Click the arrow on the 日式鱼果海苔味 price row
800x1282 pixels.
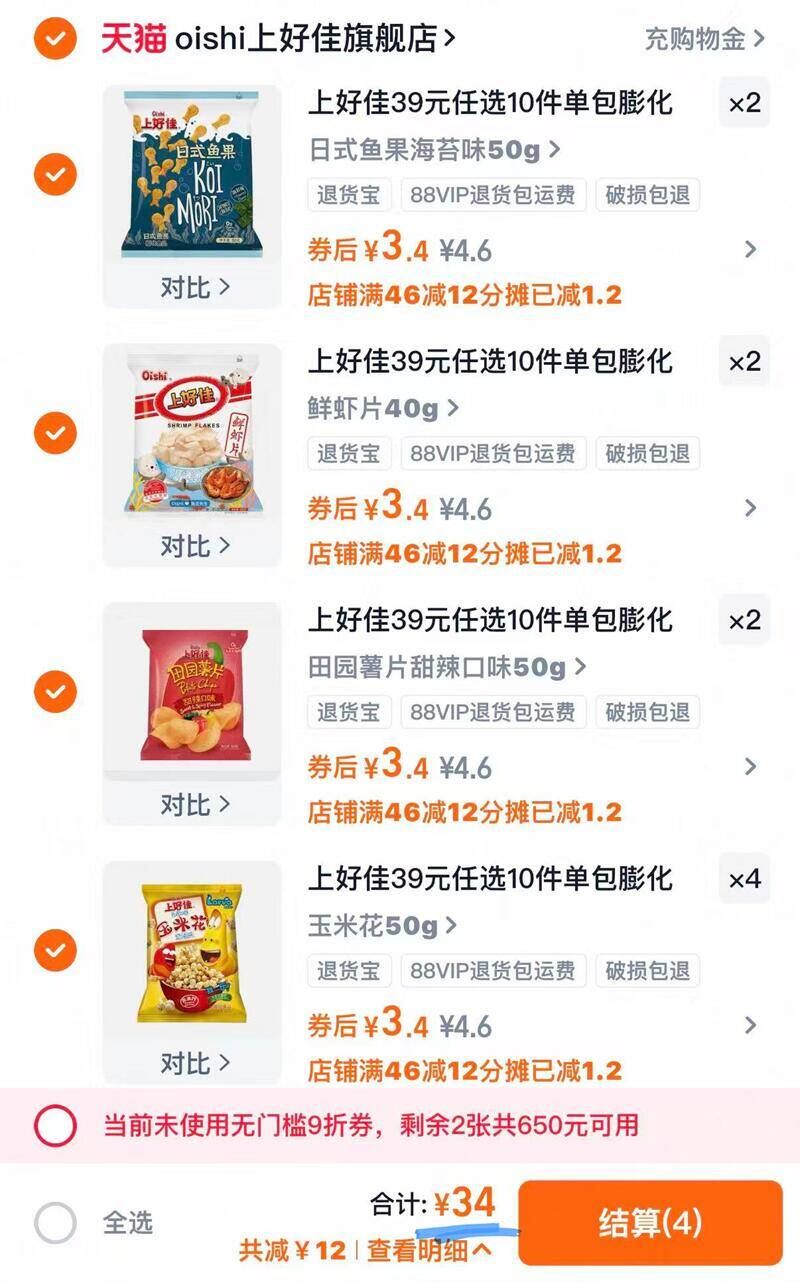pos(751,250)
